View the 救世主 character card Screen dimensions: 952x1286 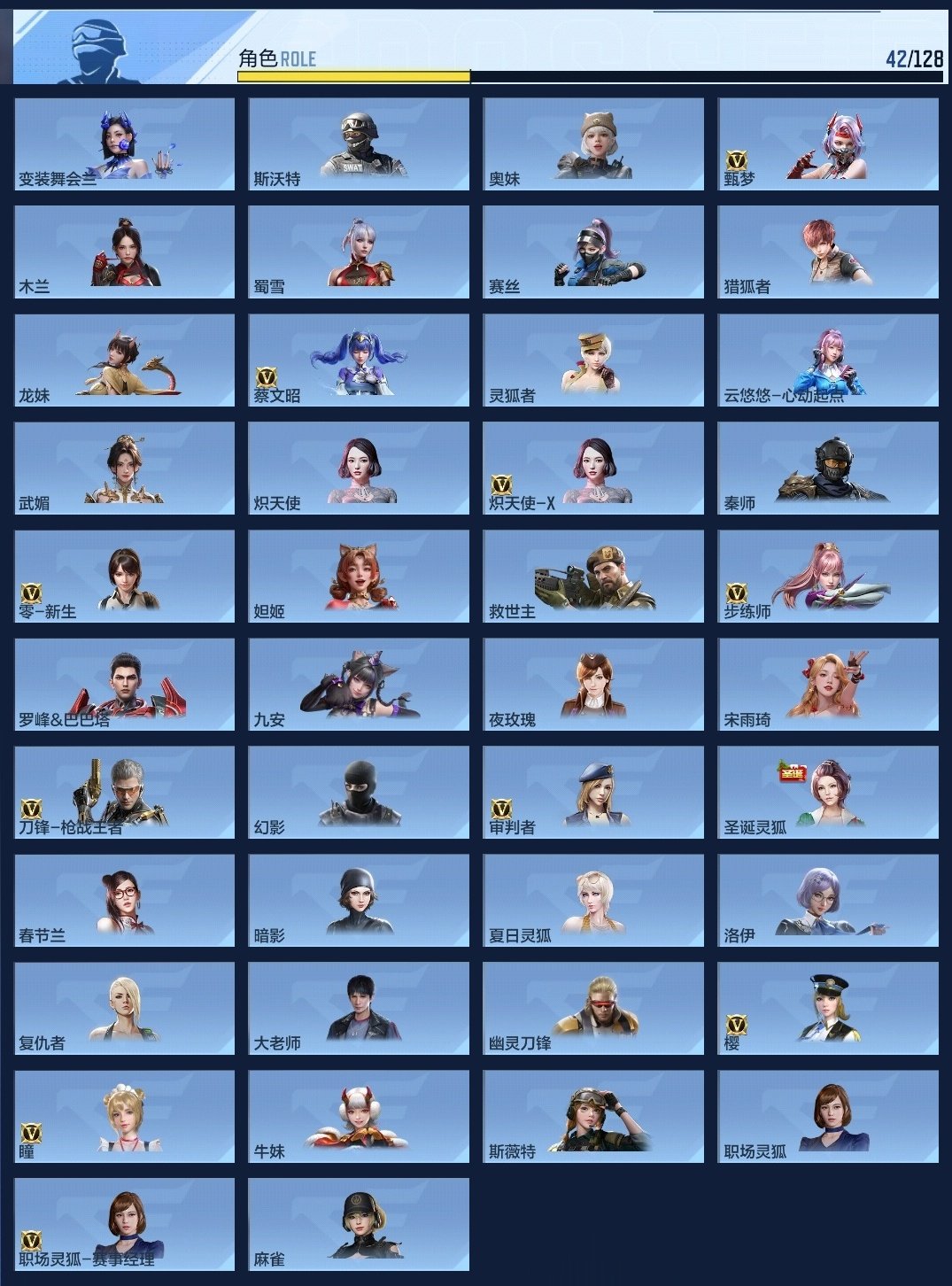tap(593, 576)
